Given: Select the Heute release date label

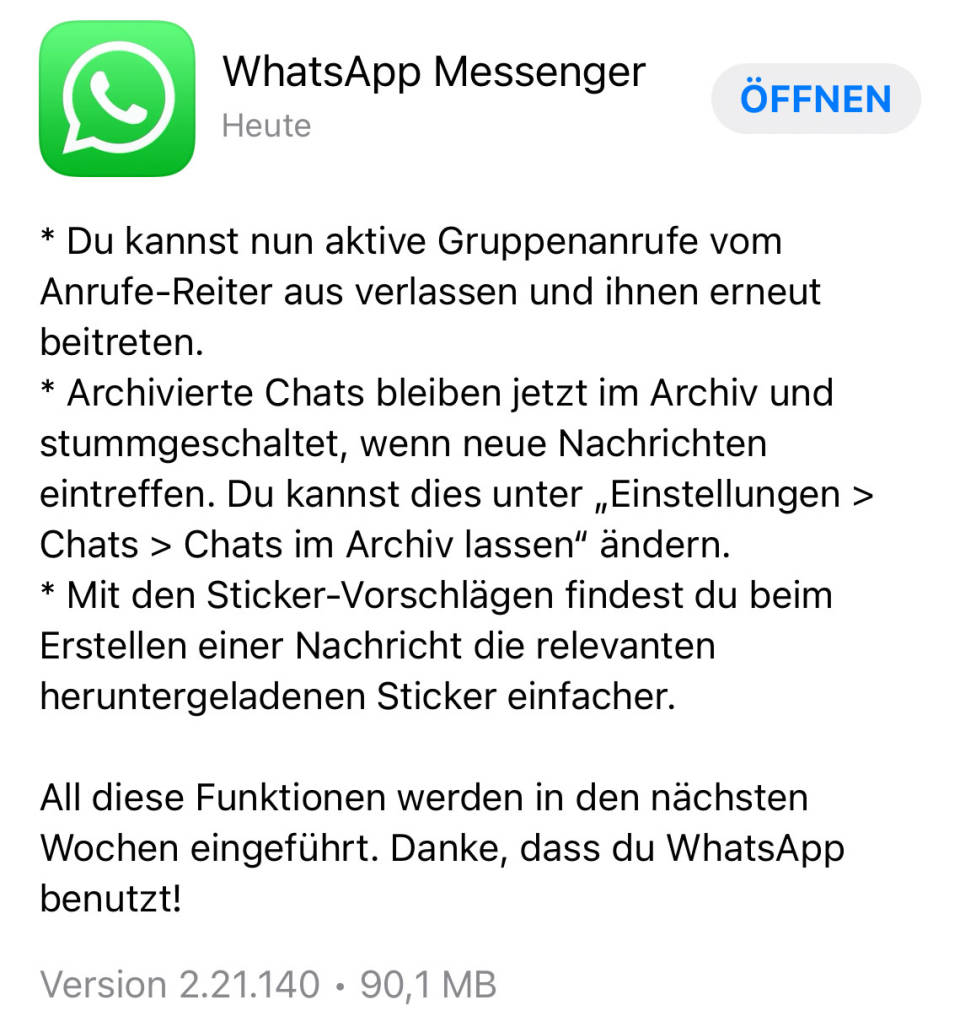Looking at the screenshot, I should click(265, 125).
